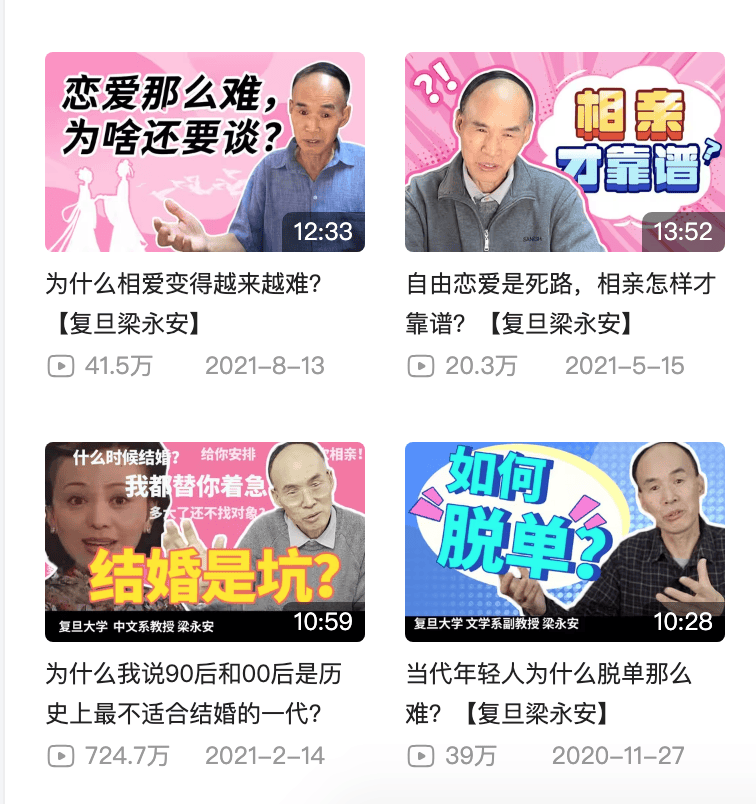Screen dimensions: 756x804
Task: Play the 13:52 video on 相亲才靠谱
Action: click(564, 151)
